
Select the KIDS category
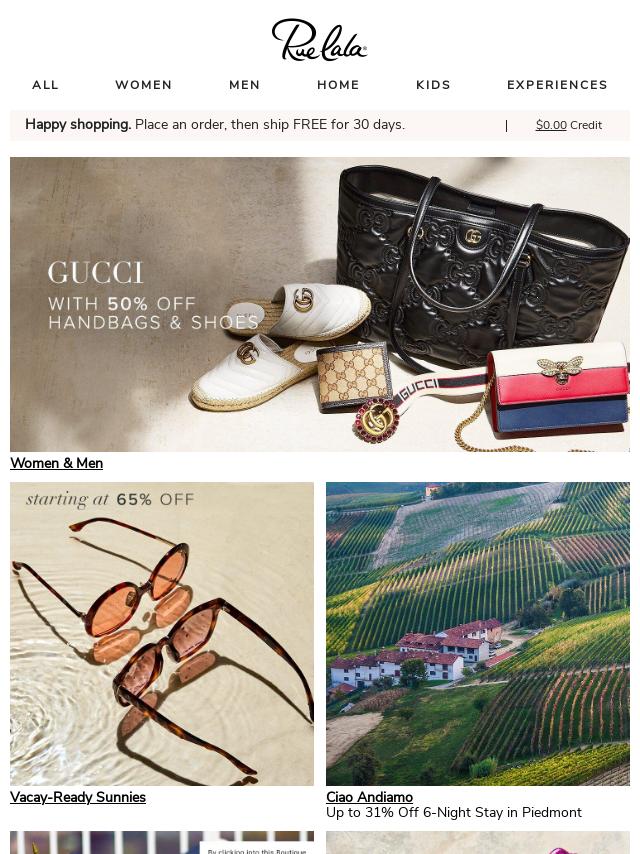point(433,85)
